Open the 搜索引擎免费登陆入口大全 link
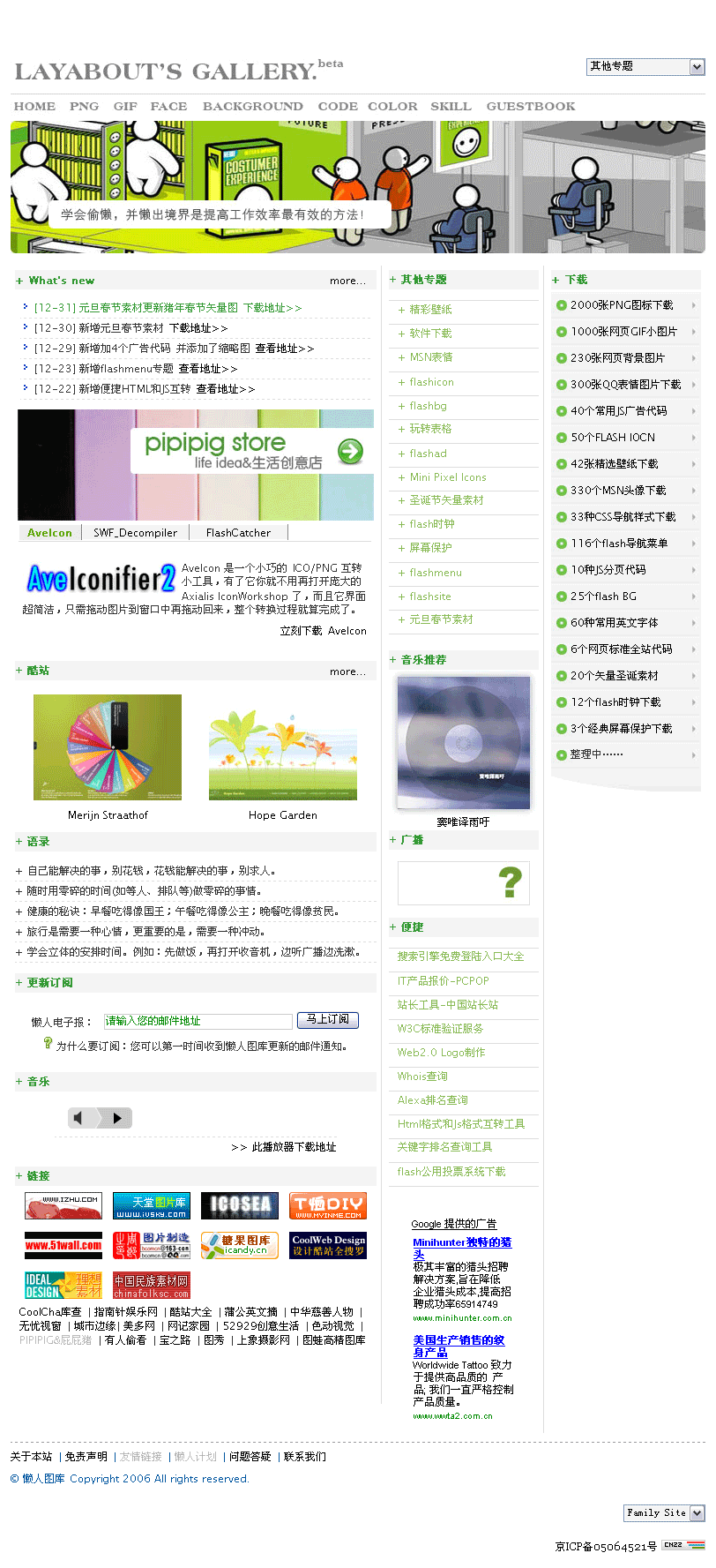 (x=460, y=957)
